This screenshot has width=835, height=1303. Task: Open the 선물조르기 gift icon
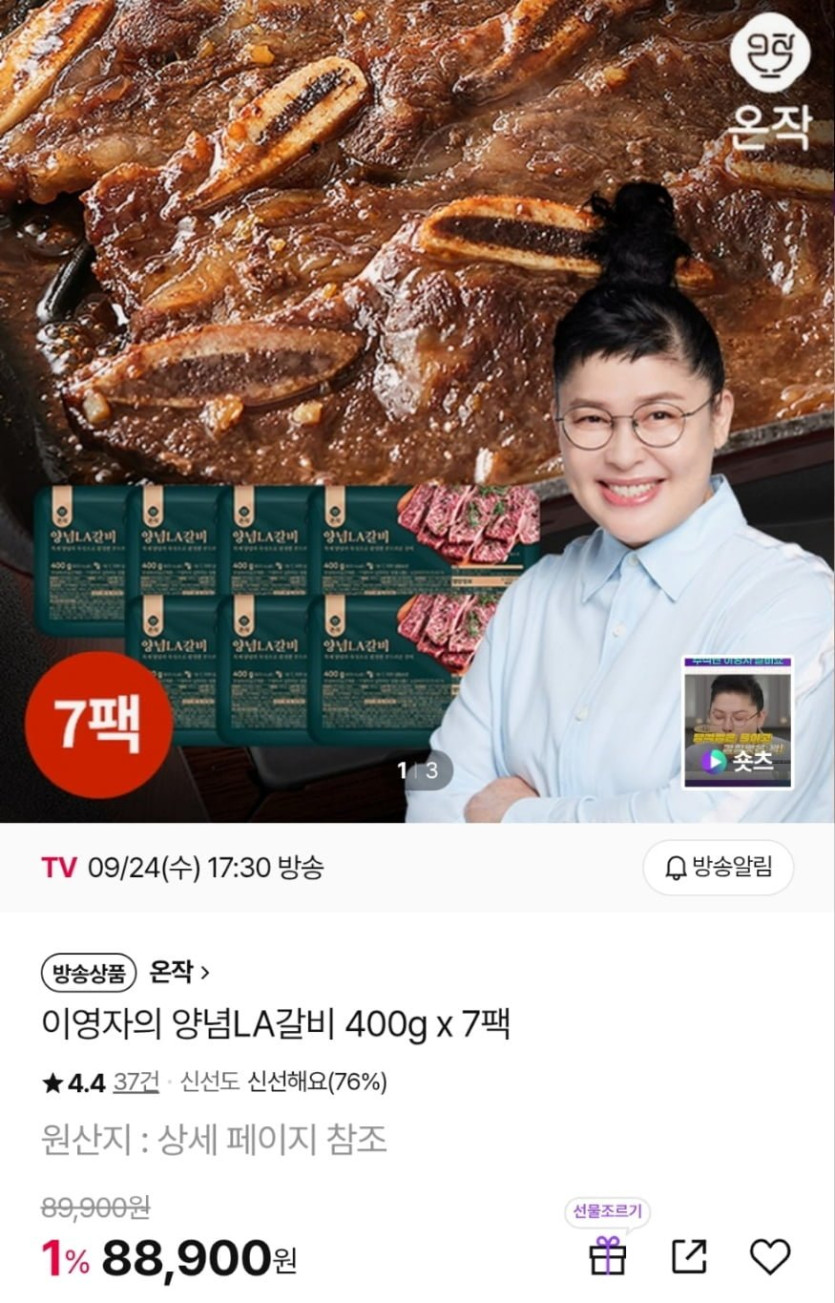(x=607, y=1254)
